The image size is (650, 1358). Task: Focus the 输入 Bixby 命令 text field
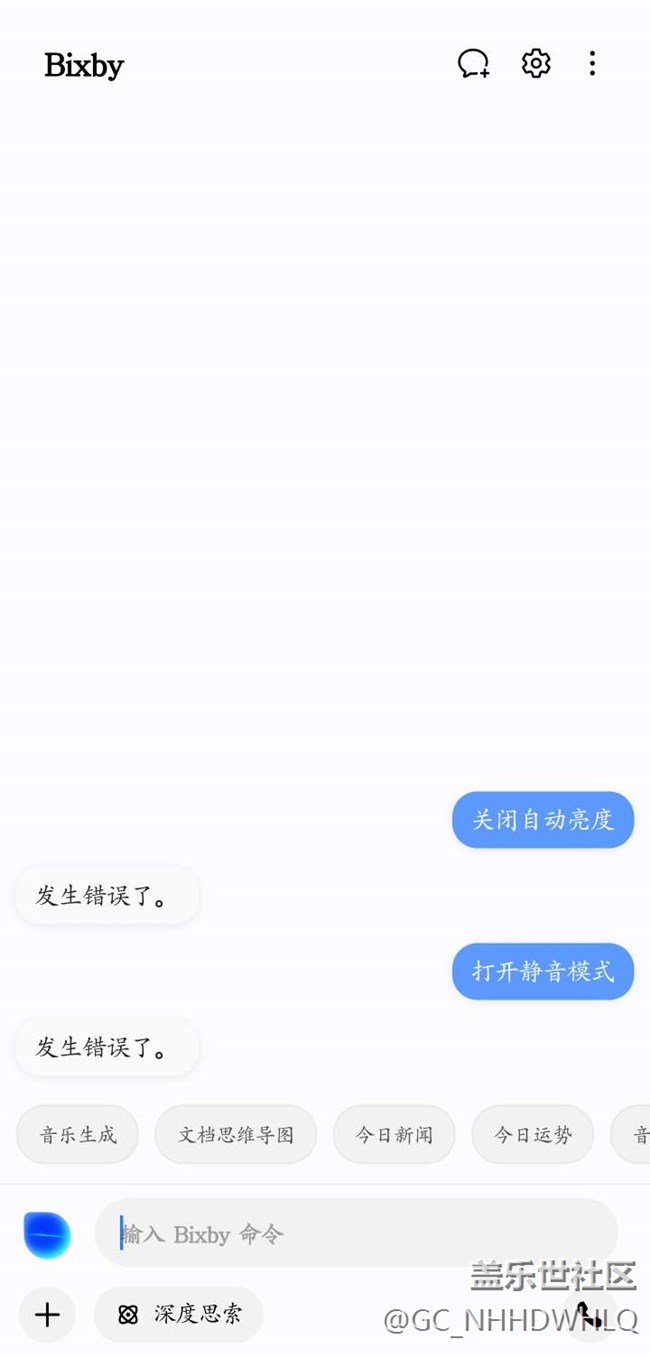(x=356, y=1234)
